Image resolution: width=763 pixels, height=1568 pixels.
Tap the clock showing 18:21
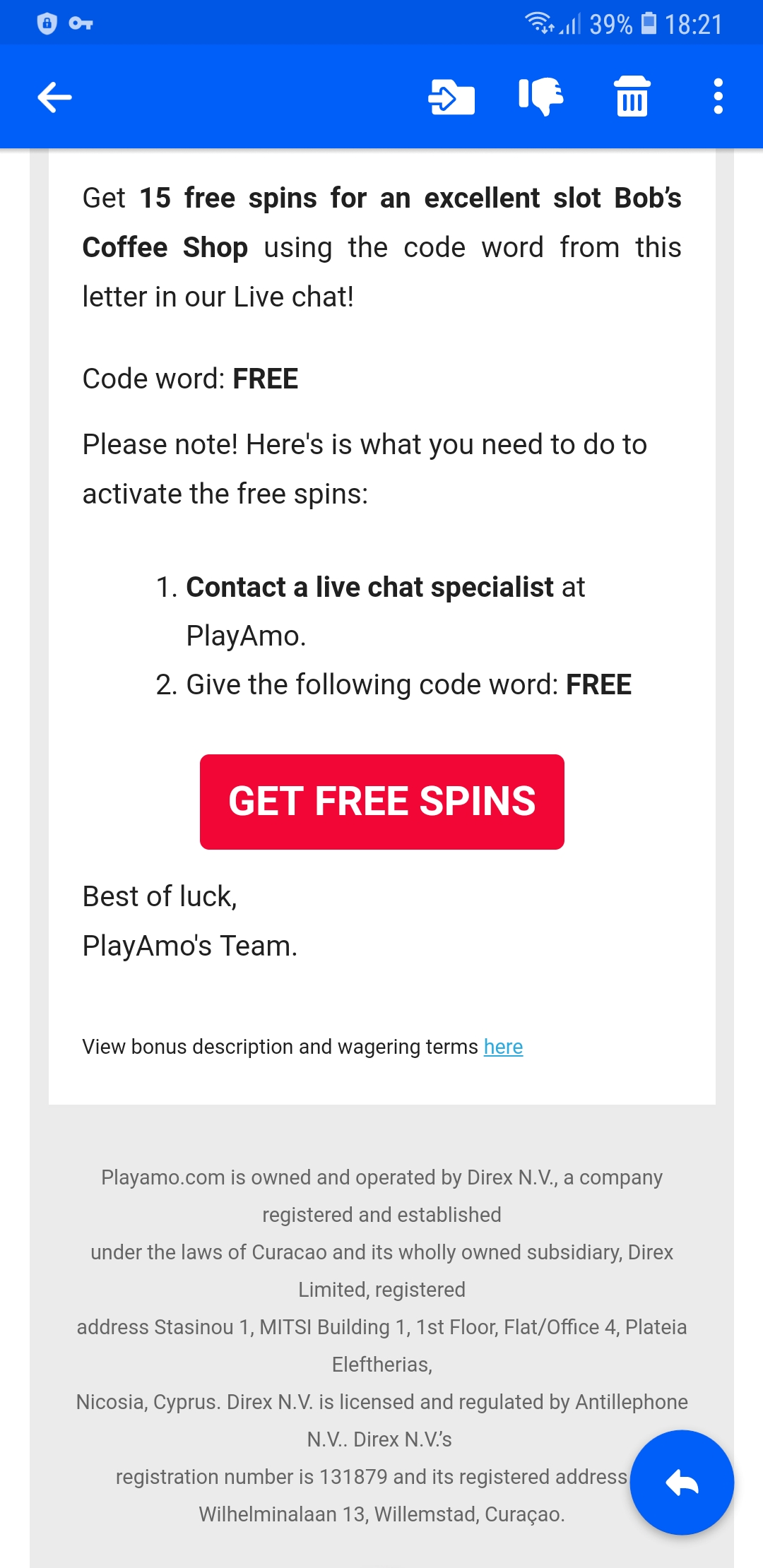click(x=696, y=23)
